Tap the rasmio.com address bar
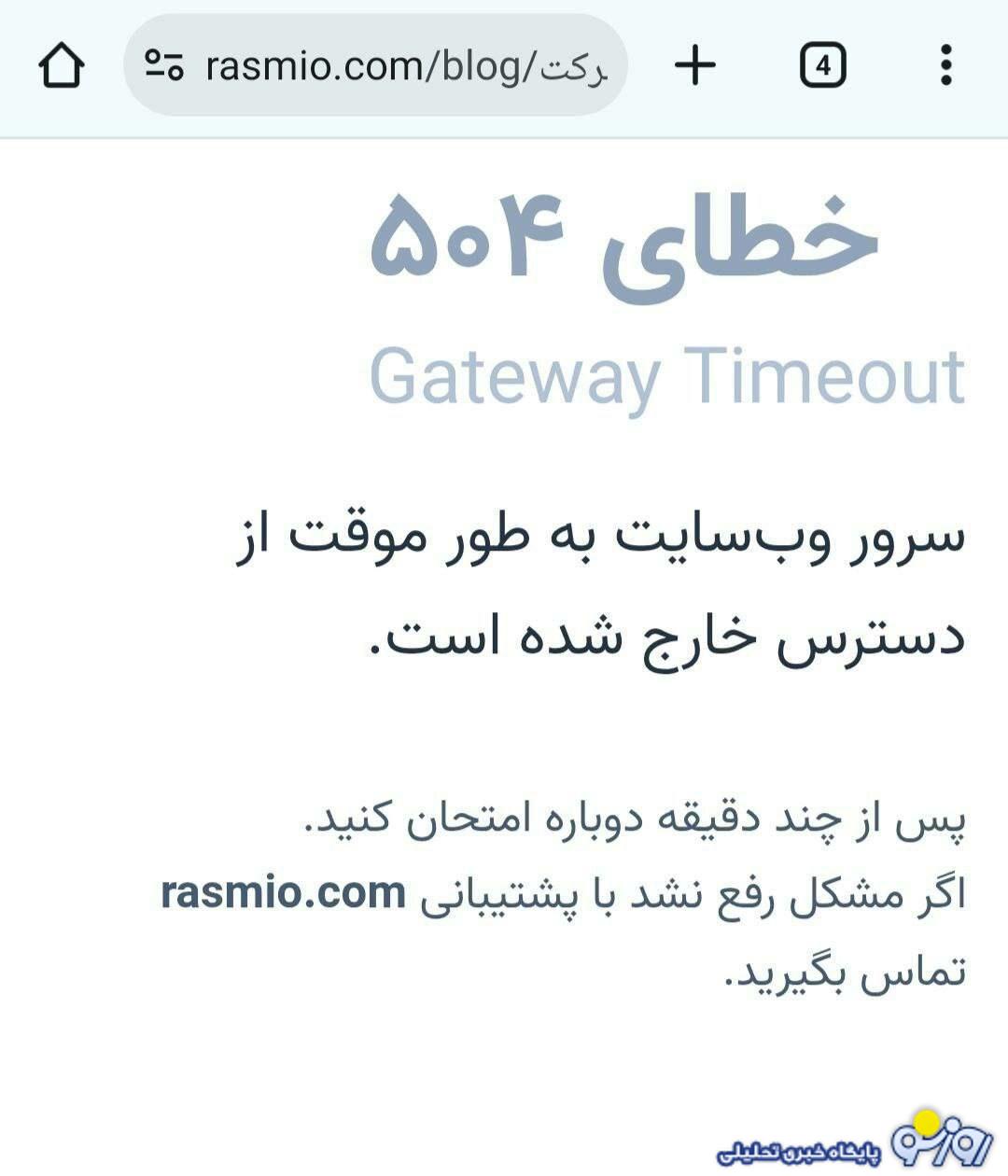The image size is (1008, 1176). [x=401, y=66]
